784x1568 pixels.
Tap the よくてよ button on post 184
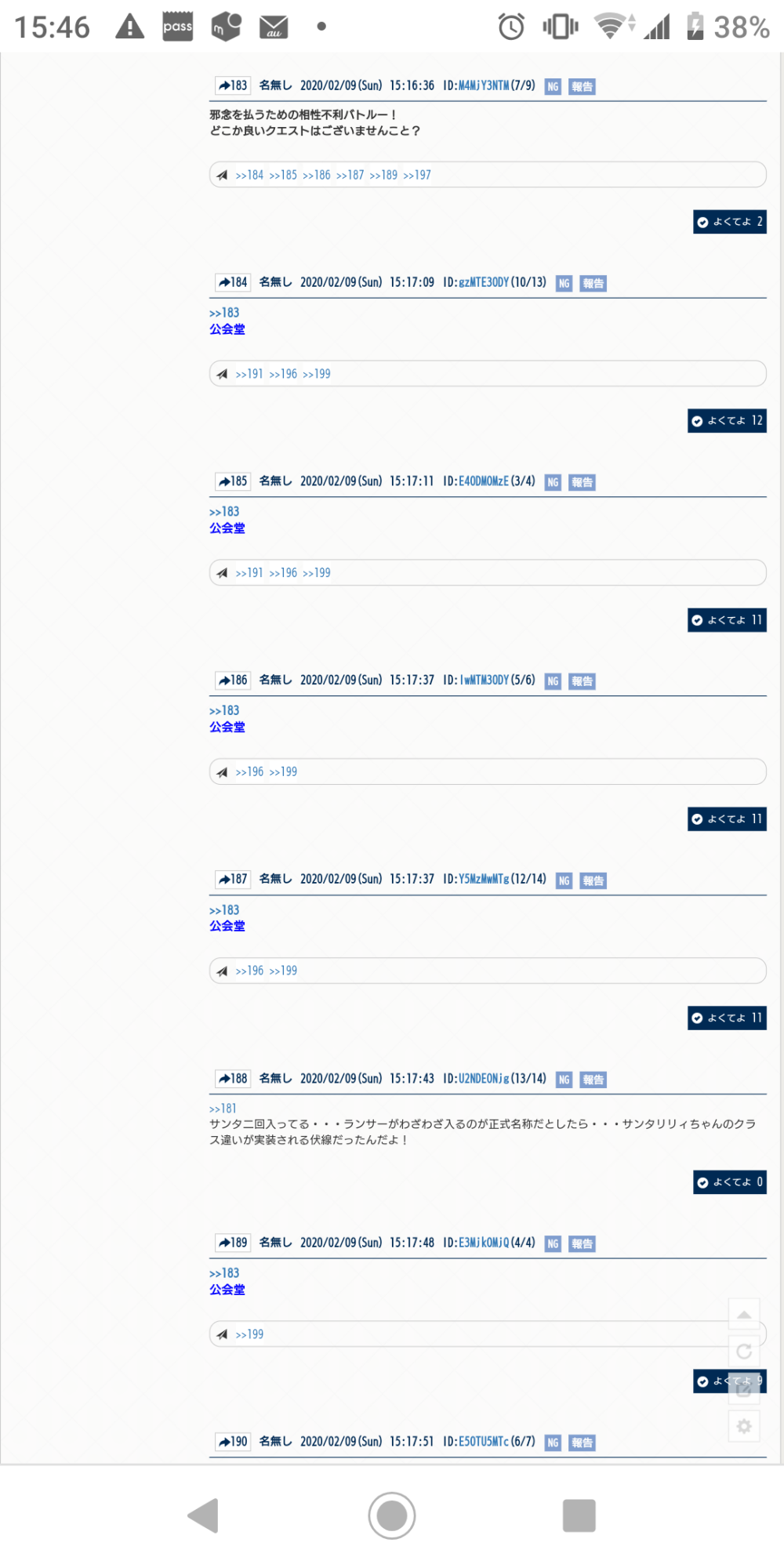727,421
